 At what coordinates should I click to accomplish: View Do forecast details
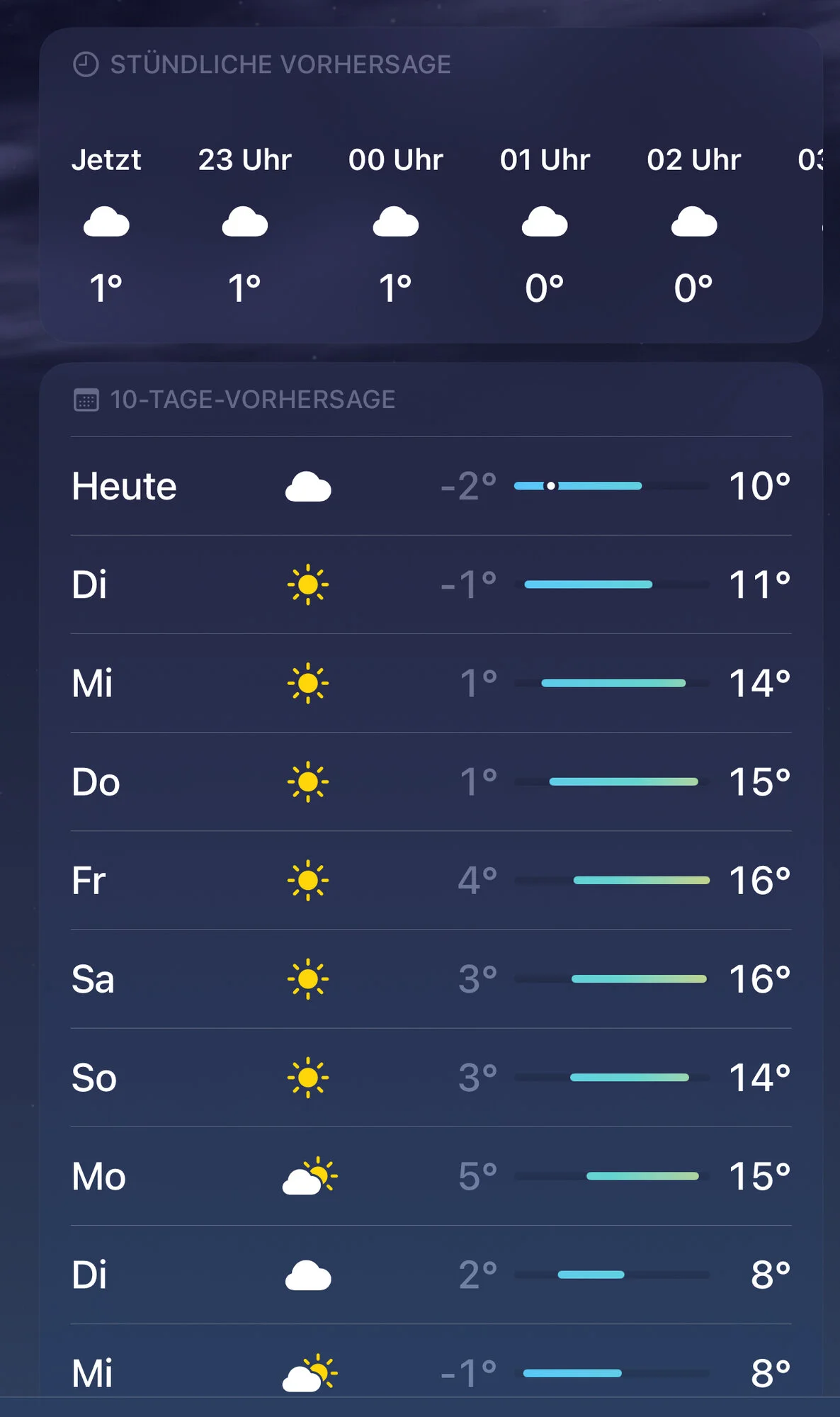tap(431, 781)
